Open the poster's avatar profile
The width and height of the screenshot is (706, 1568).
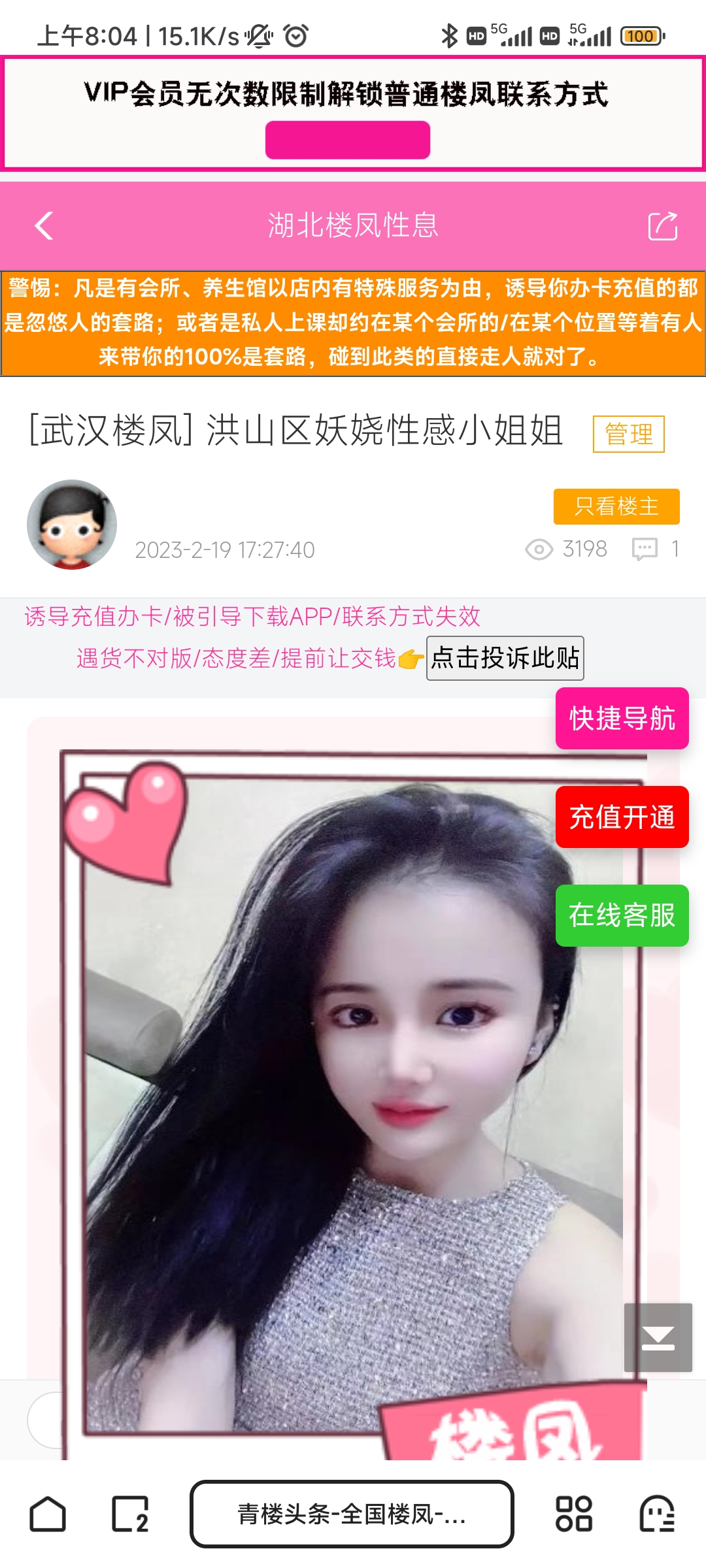point(72,525)
